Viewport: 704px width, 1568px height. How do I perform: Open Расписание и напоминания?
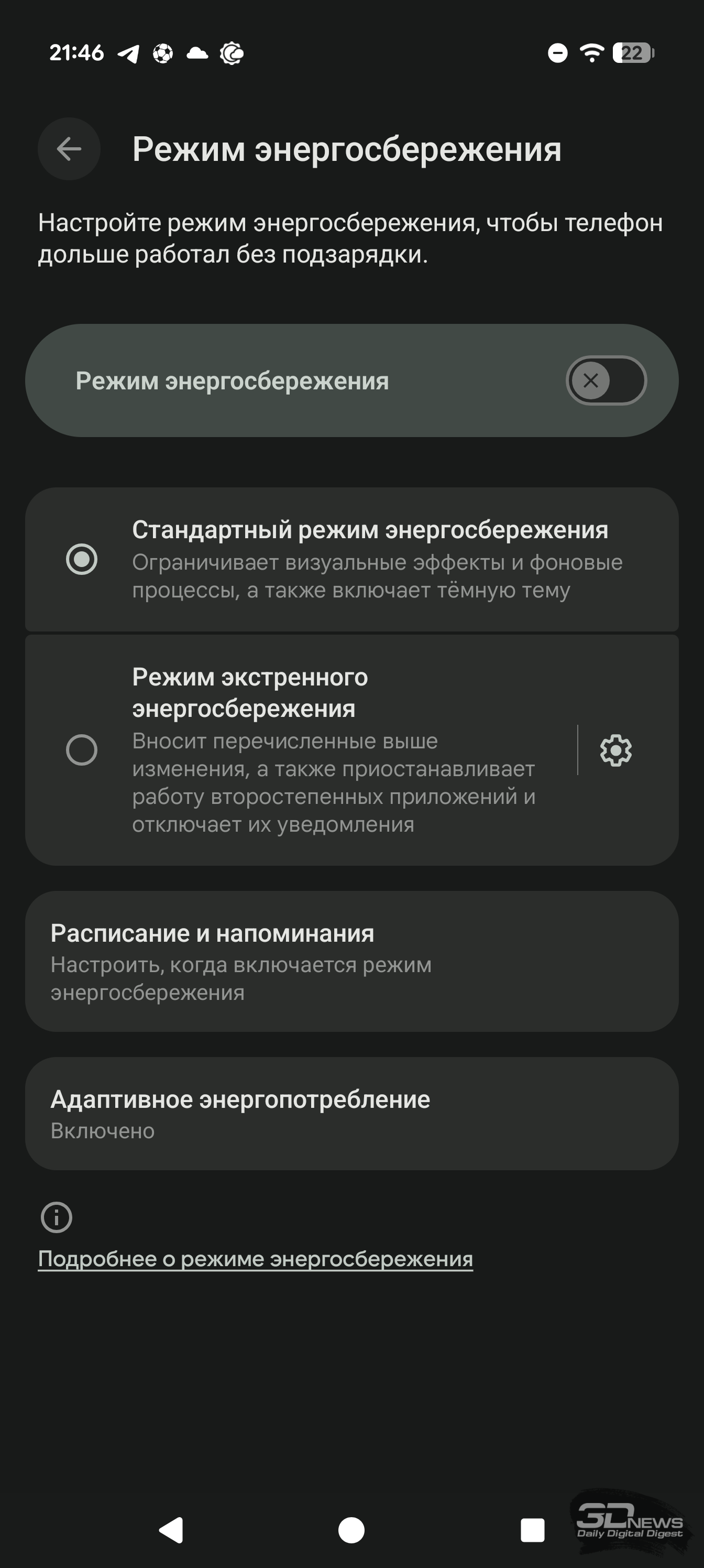coord(351,961)
